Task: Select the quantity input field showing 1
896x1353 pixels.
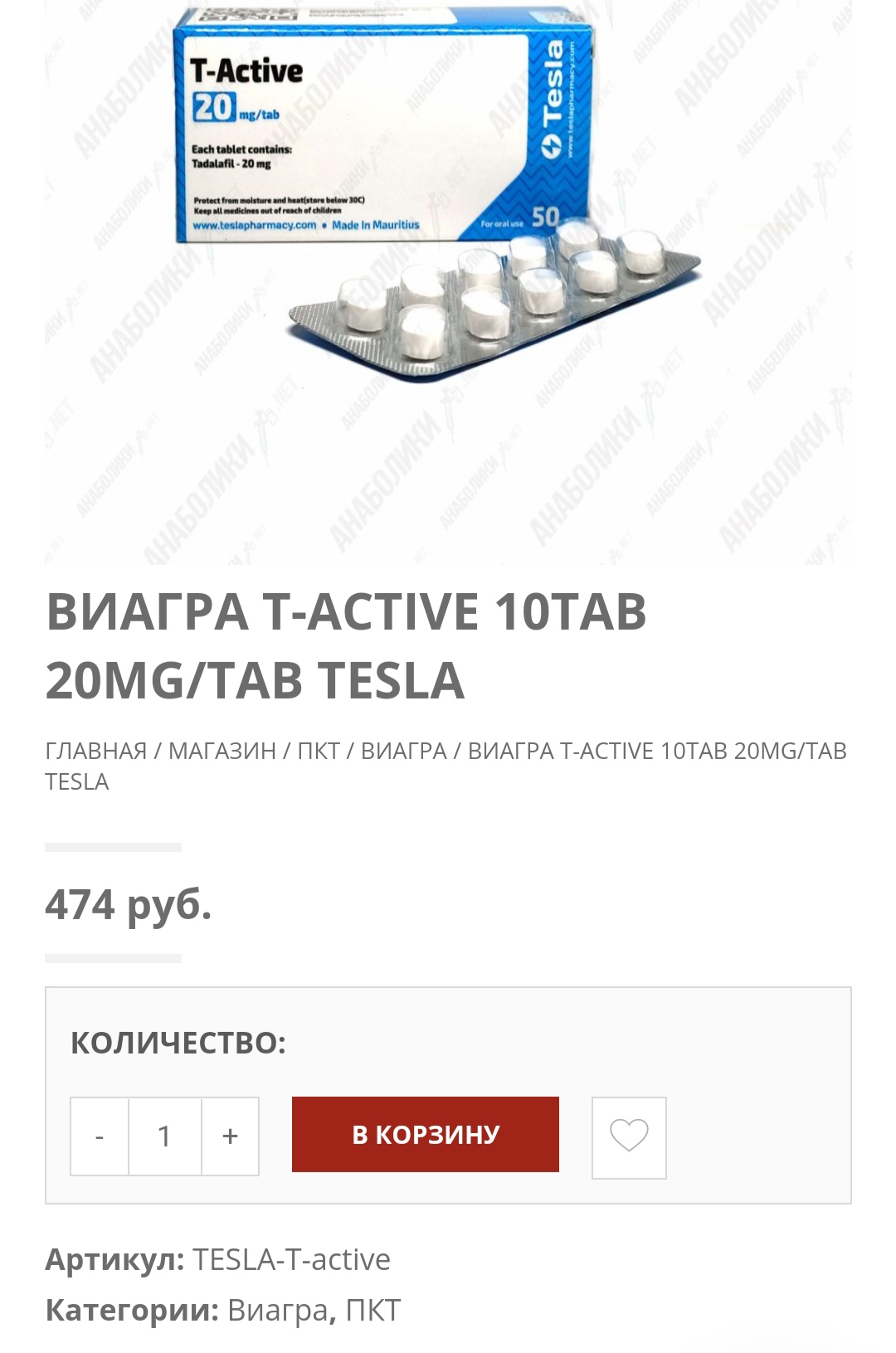Action: [x=165, y=1134]
